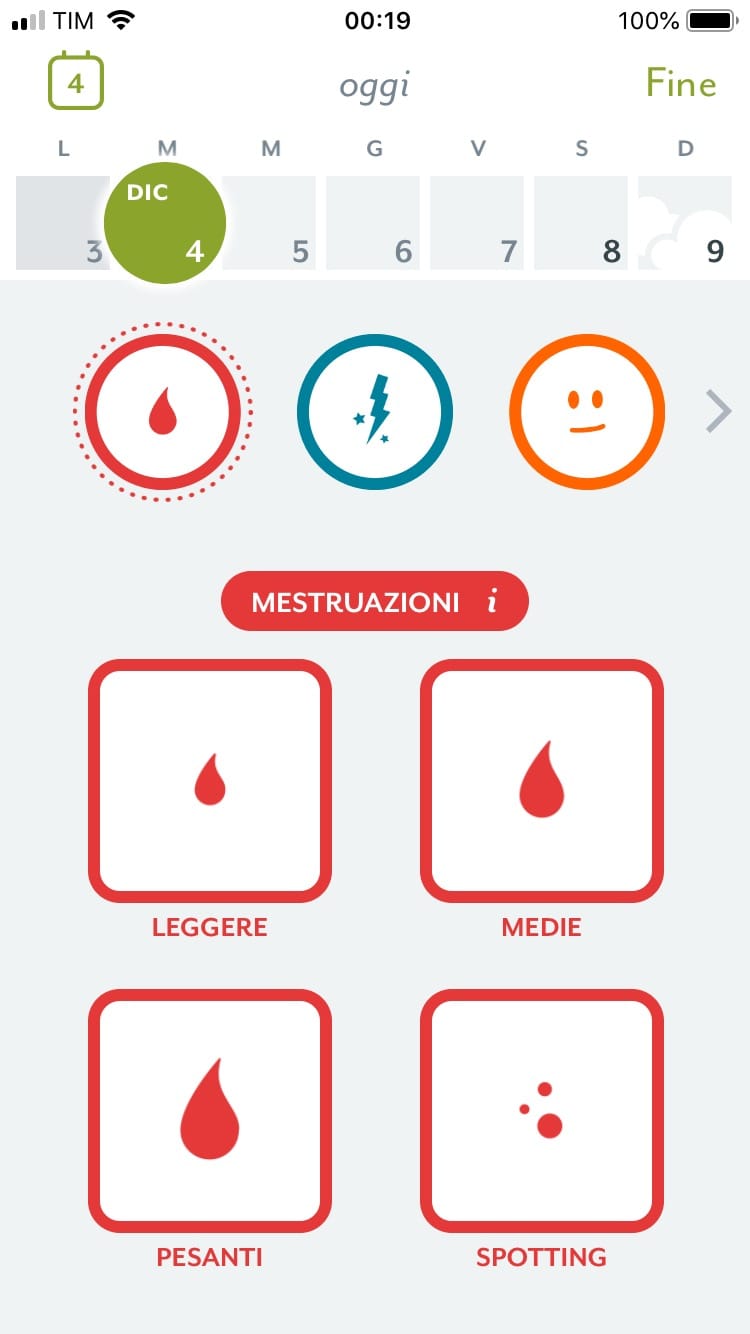The height and width of the screenshot is (1334, 750).
Task: Open info about Mestruazioni
Action: tap(492, 602)
